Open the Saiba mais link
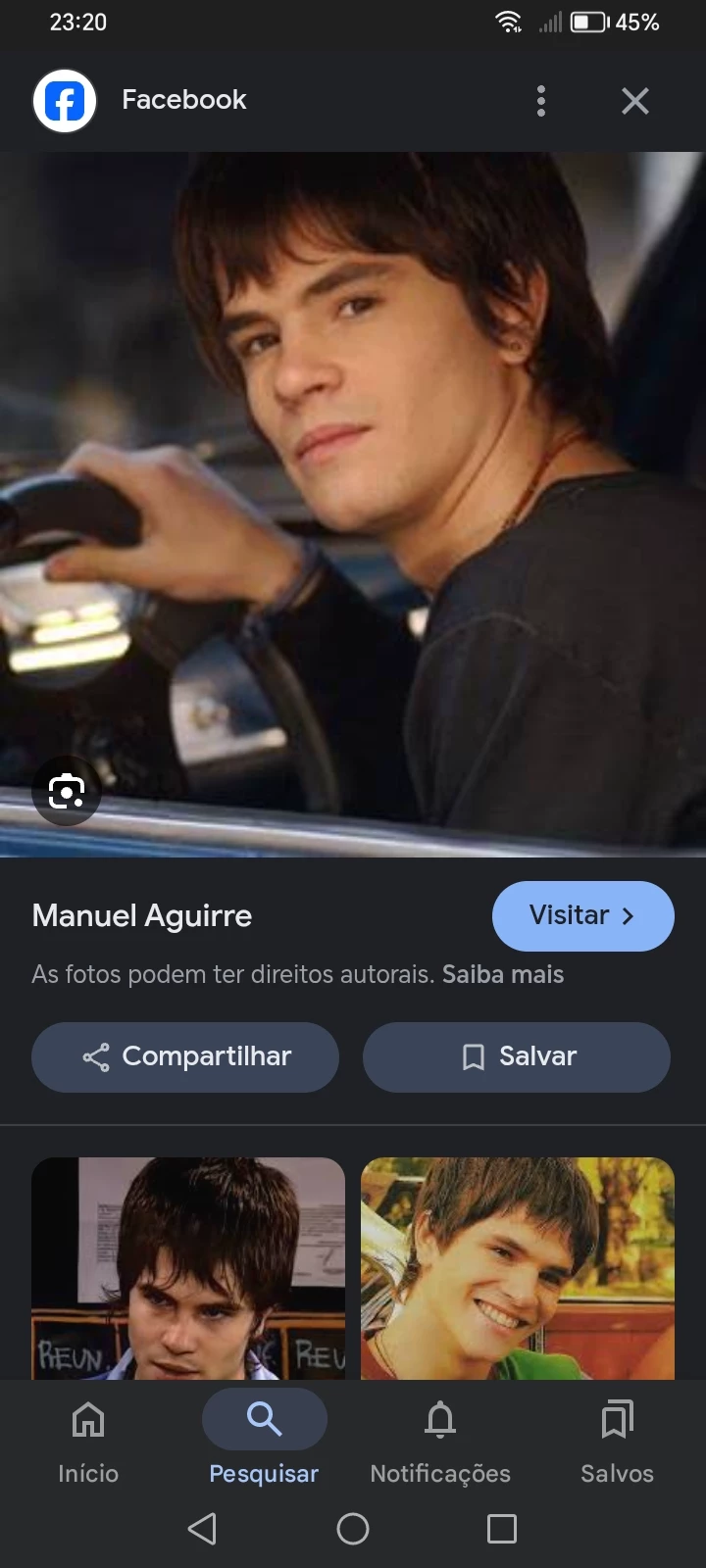The image size is (706, 1568). pos(502,975)
